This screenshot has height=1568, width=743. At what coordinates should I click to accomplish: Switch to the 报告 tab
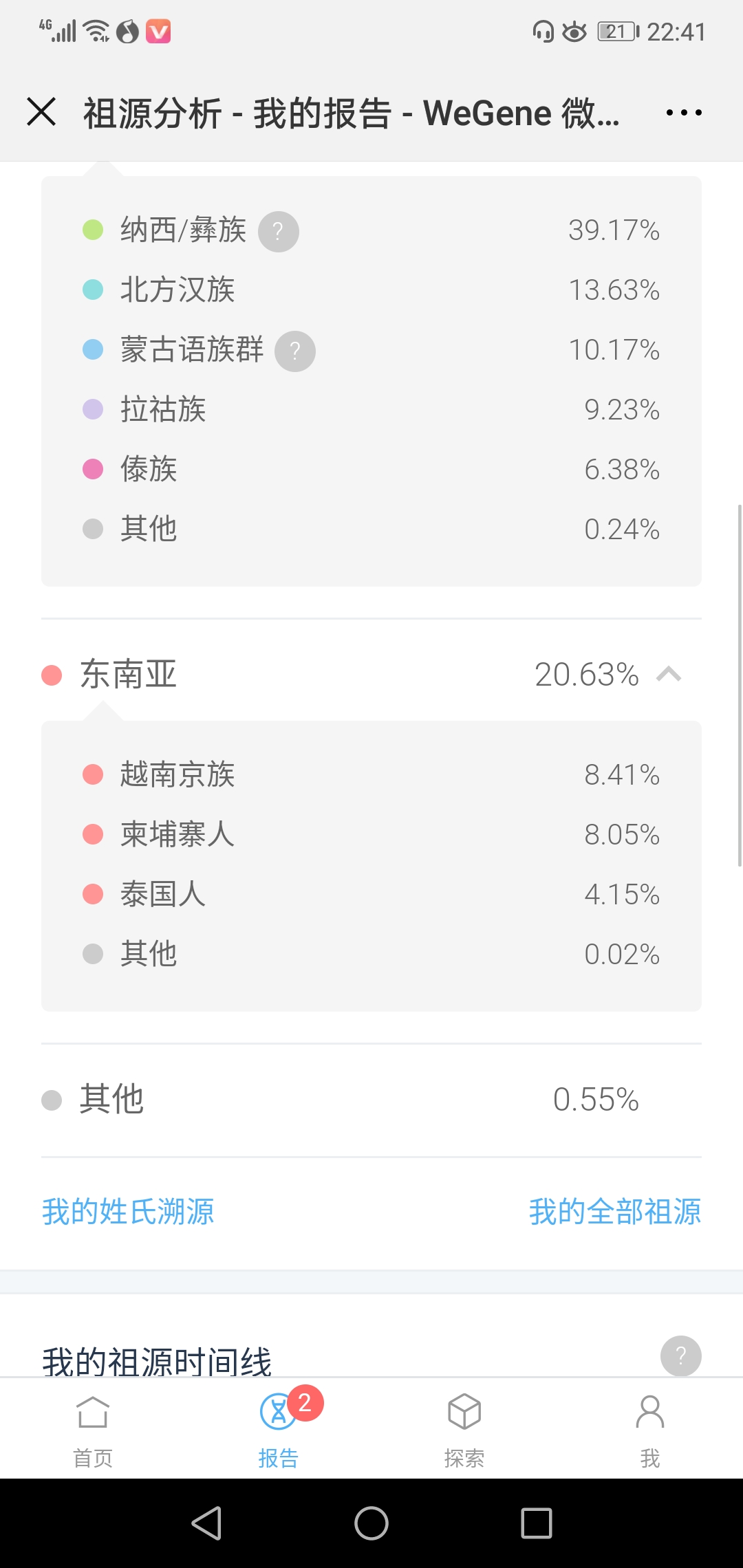point(279,1429)
